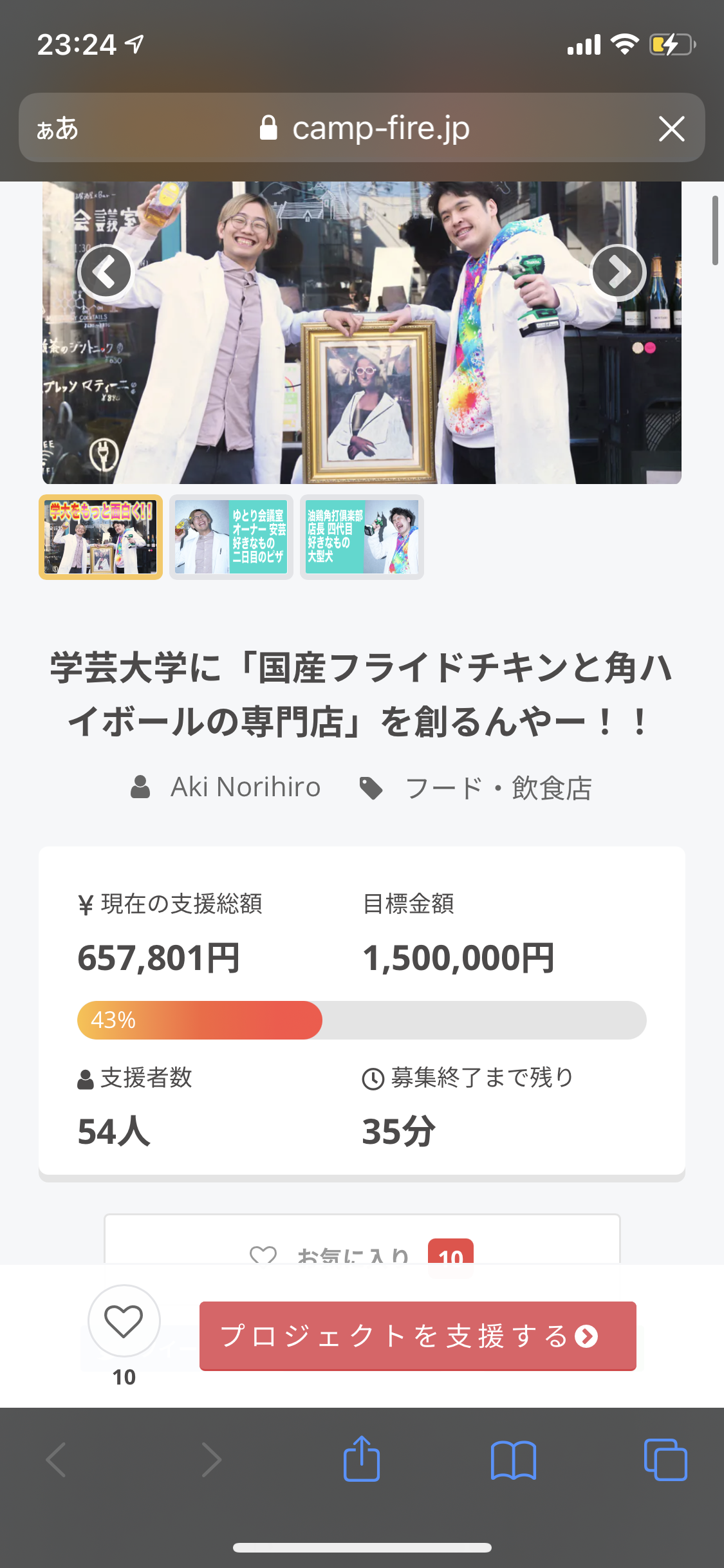Tap プロジェクトを支援する button
This screenshot has width=724, height=1568.
(418, 1336)
